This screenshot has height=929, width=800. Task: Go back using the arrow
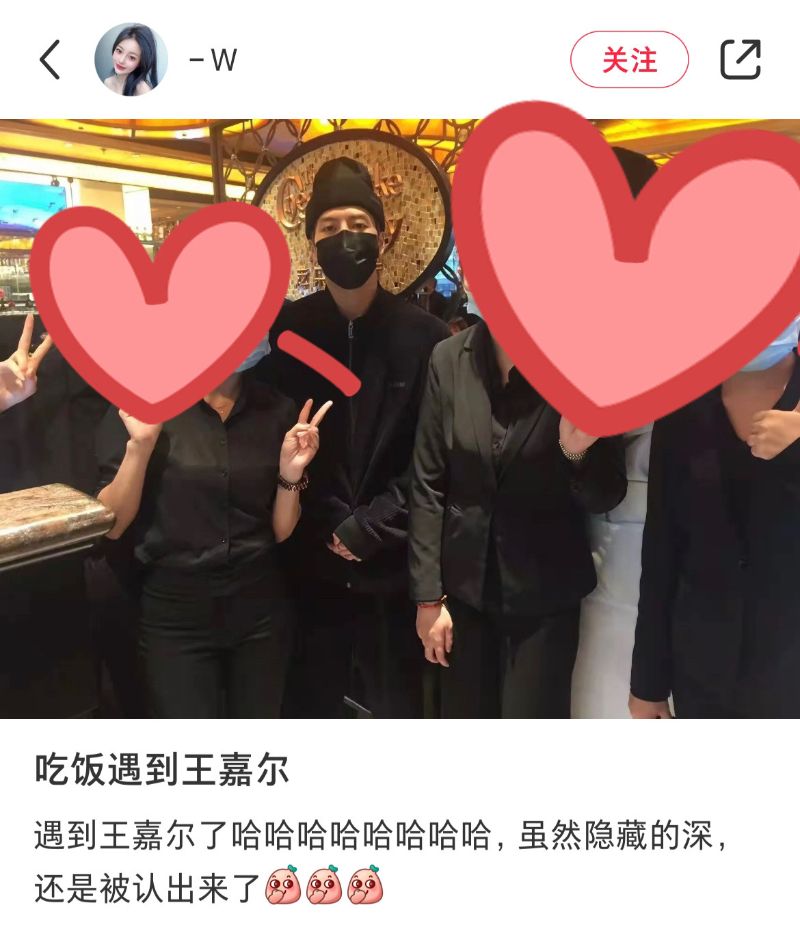point(50,60)
